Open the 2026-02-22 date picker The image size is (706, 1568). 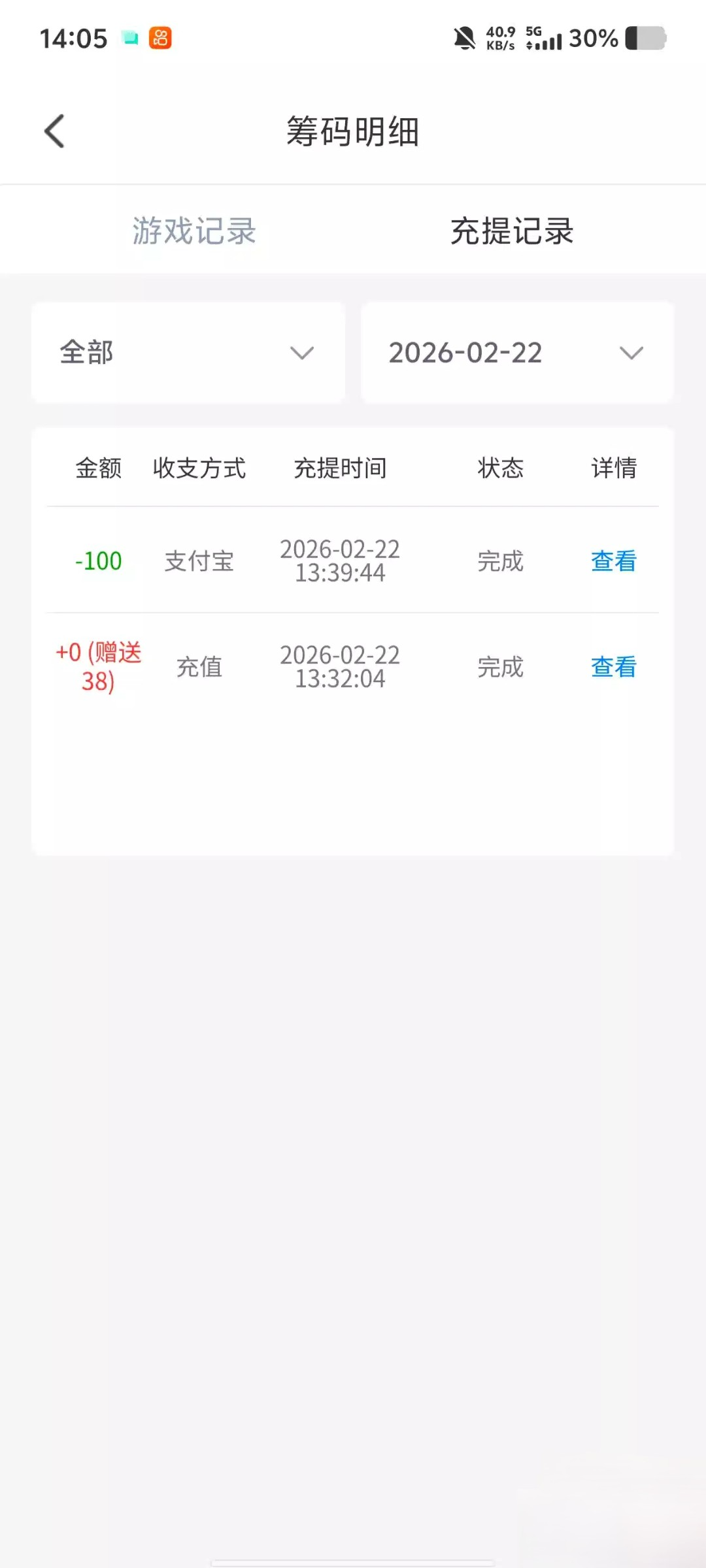click(516, 353)
